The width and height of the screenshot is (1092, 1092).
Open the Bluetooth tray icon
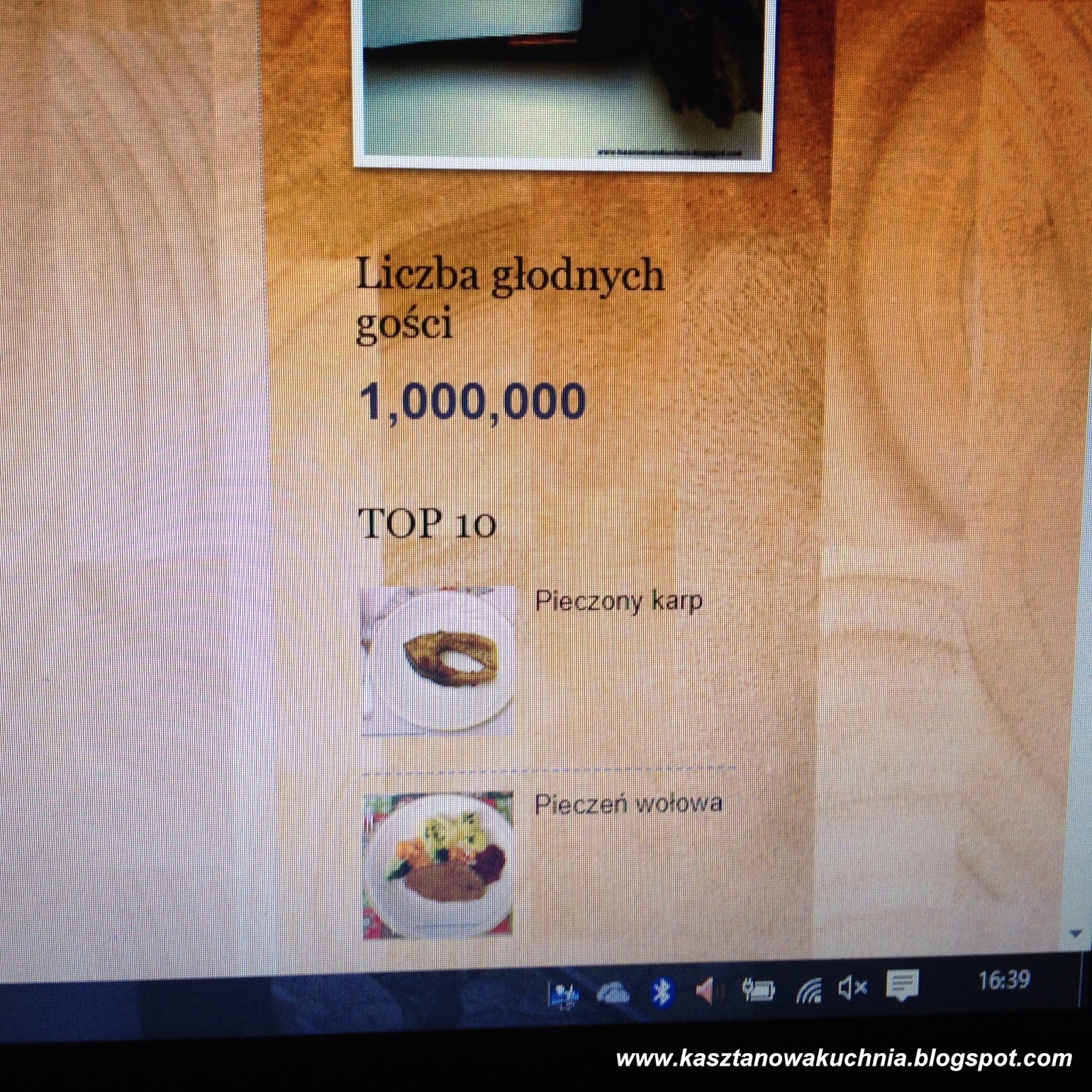click(661, 991)
